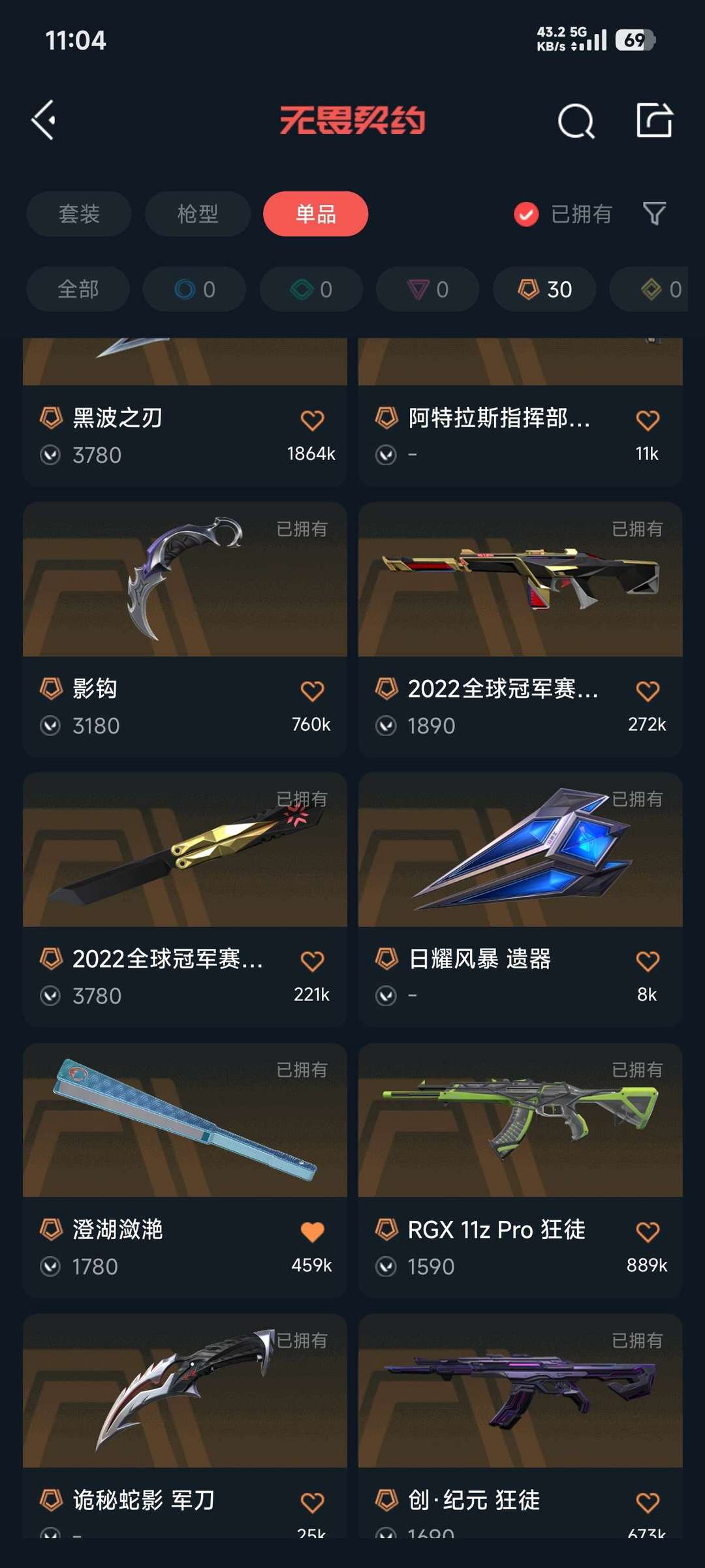This screenshot has width=705, height=1568.
Task: Toggle the 已拥有 owned filter checkmark
Action: 526,214
